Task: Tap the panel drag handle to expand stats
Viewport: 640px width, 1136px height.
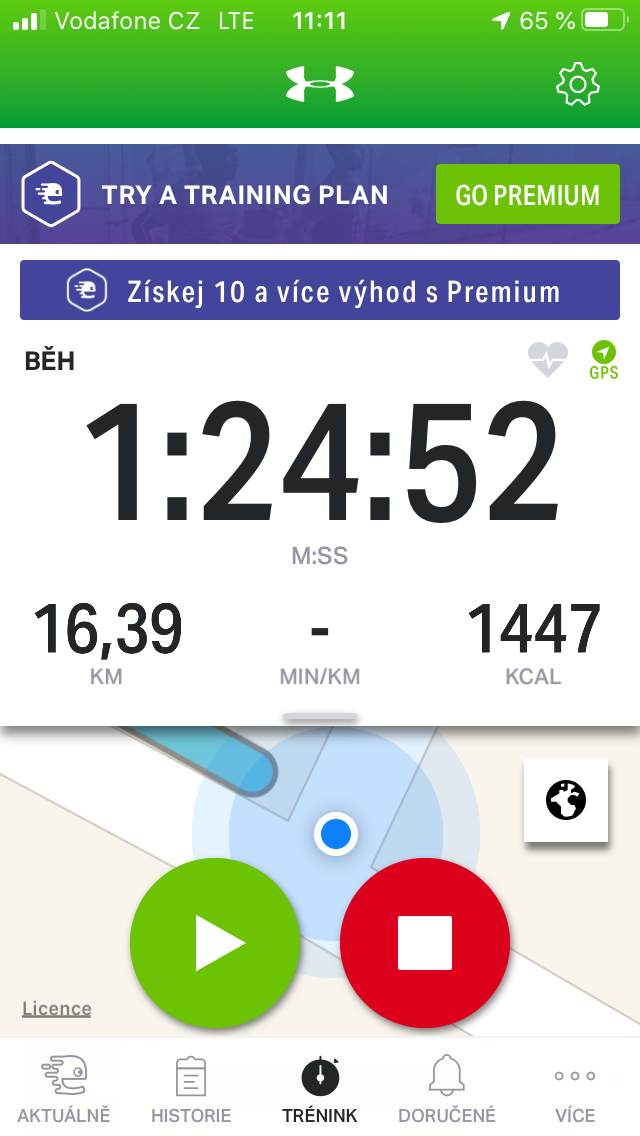Action: click(320, 717)
